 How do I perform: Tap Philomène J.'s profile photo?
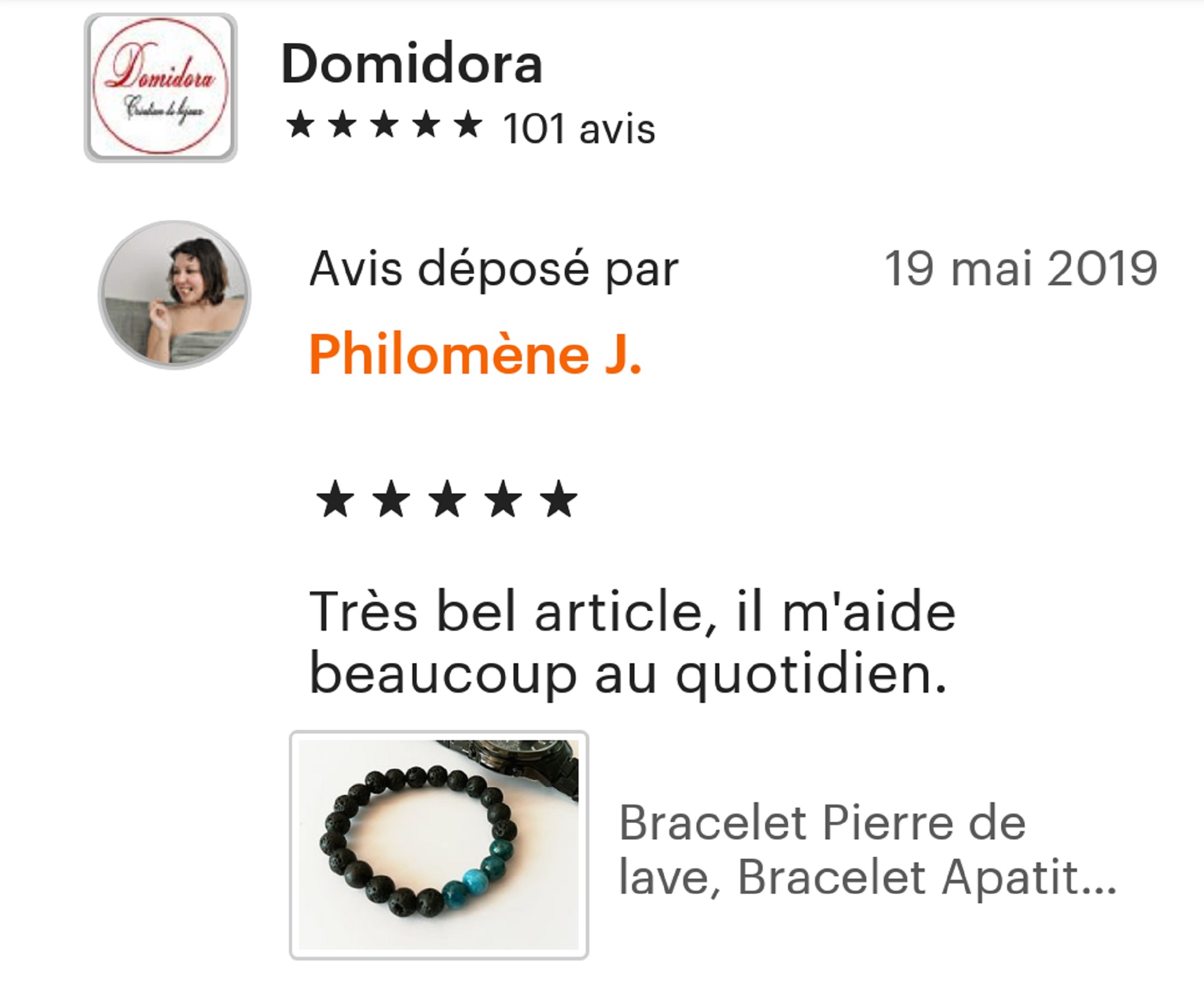coord(175,295)
